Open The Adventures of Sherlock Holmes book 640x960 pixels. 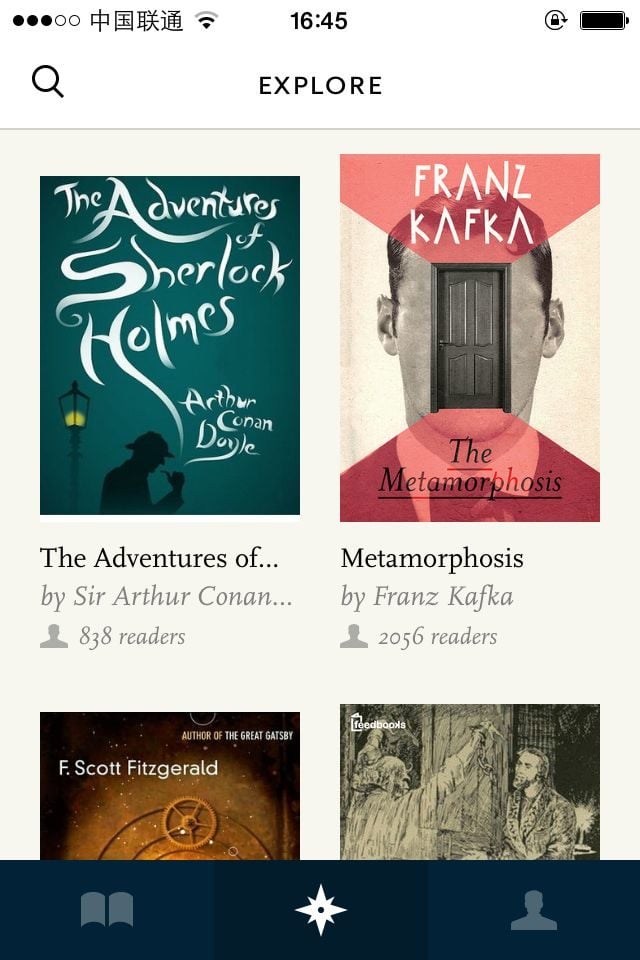[170, 346]
